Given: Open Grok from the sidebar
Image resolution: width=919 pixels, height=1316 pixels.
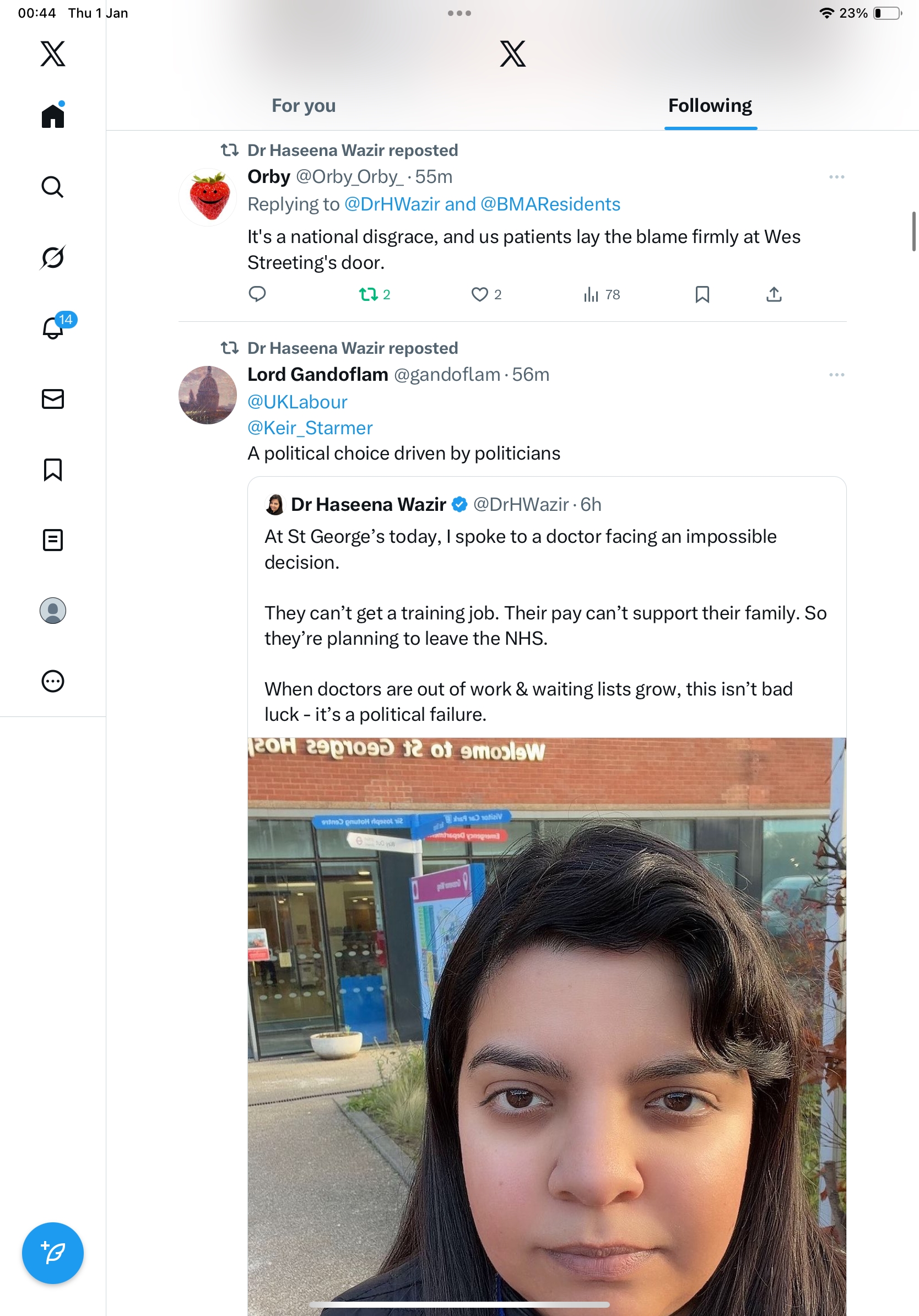Looking at the screenshot, I should coord(53,257).
